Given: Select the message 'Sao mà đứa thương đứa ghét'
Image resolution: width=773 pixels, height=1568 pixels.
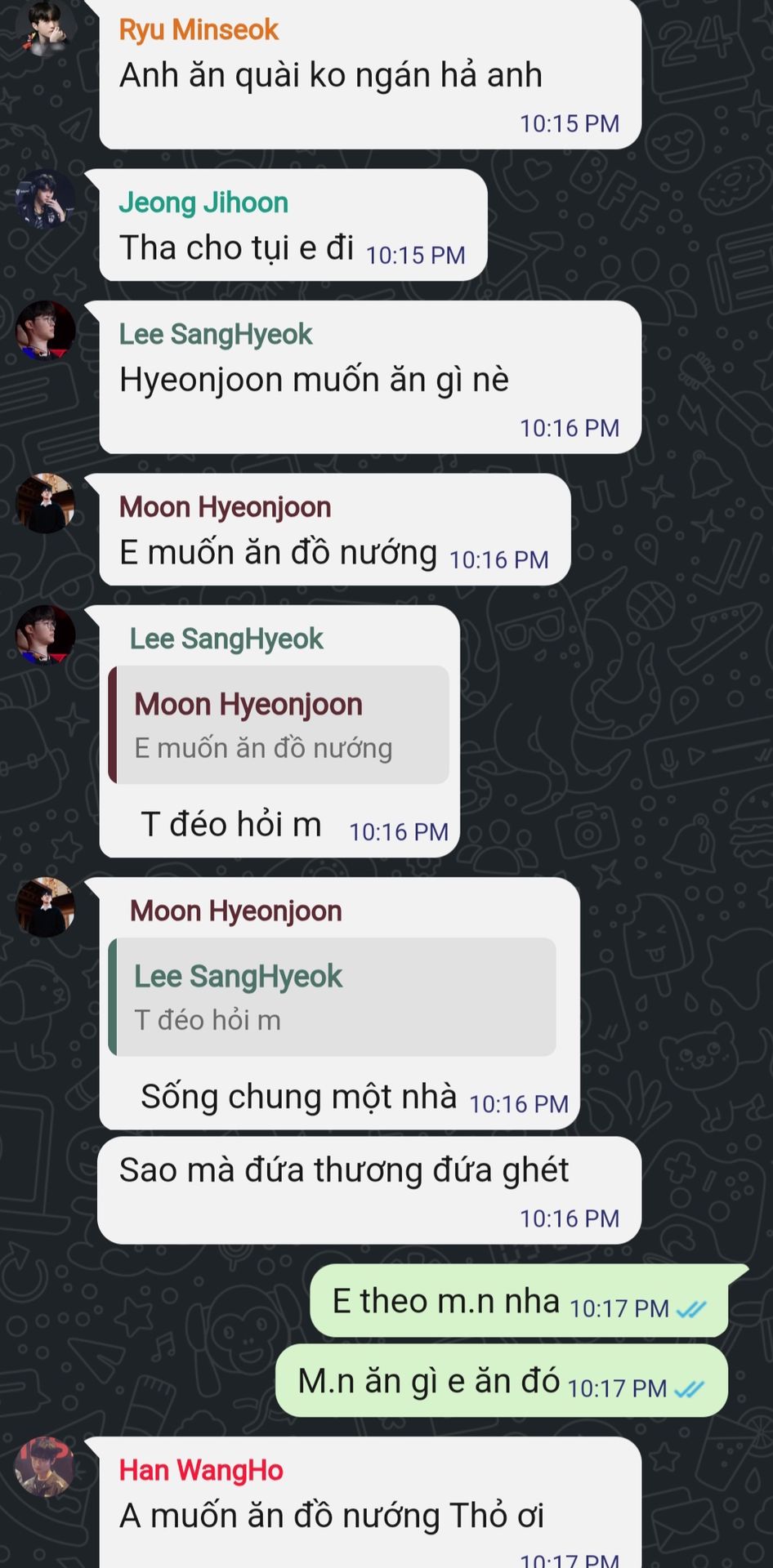Looking at the screenshot, I should (343, 1170).
